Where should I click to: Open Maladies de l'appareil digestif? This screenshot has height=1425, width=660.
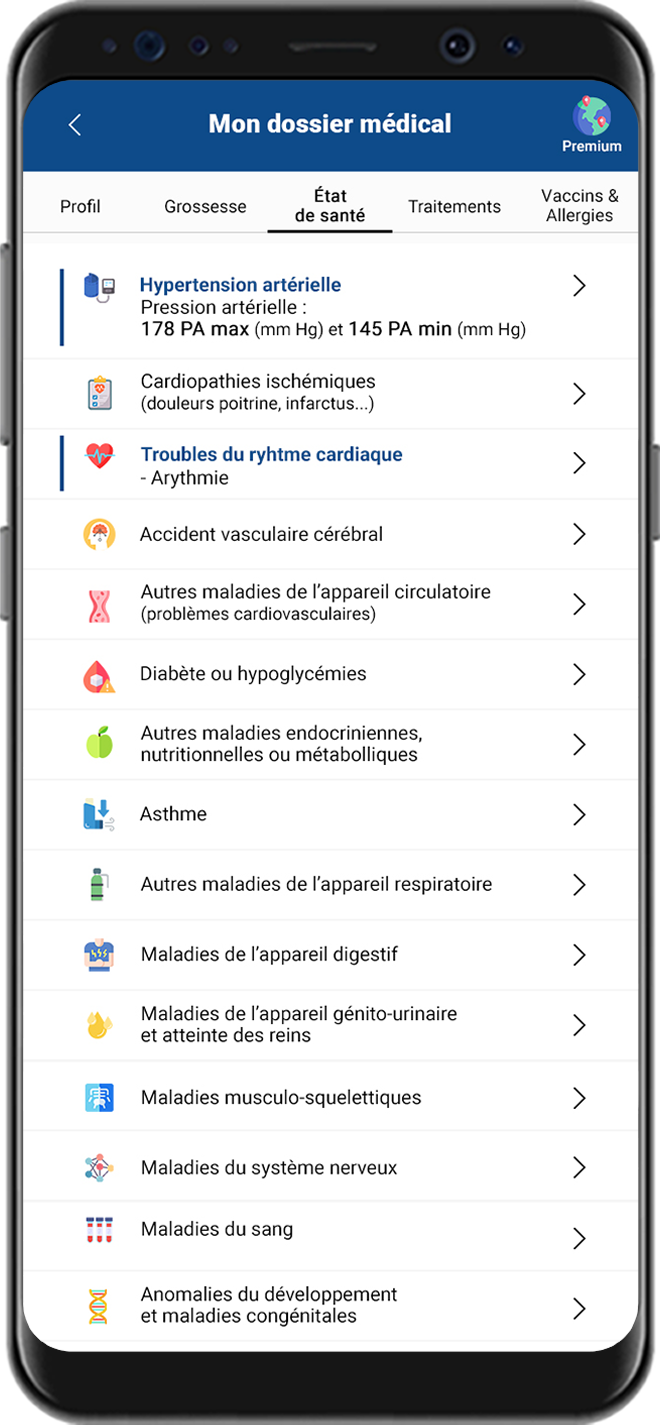click(x=330, y=954)
